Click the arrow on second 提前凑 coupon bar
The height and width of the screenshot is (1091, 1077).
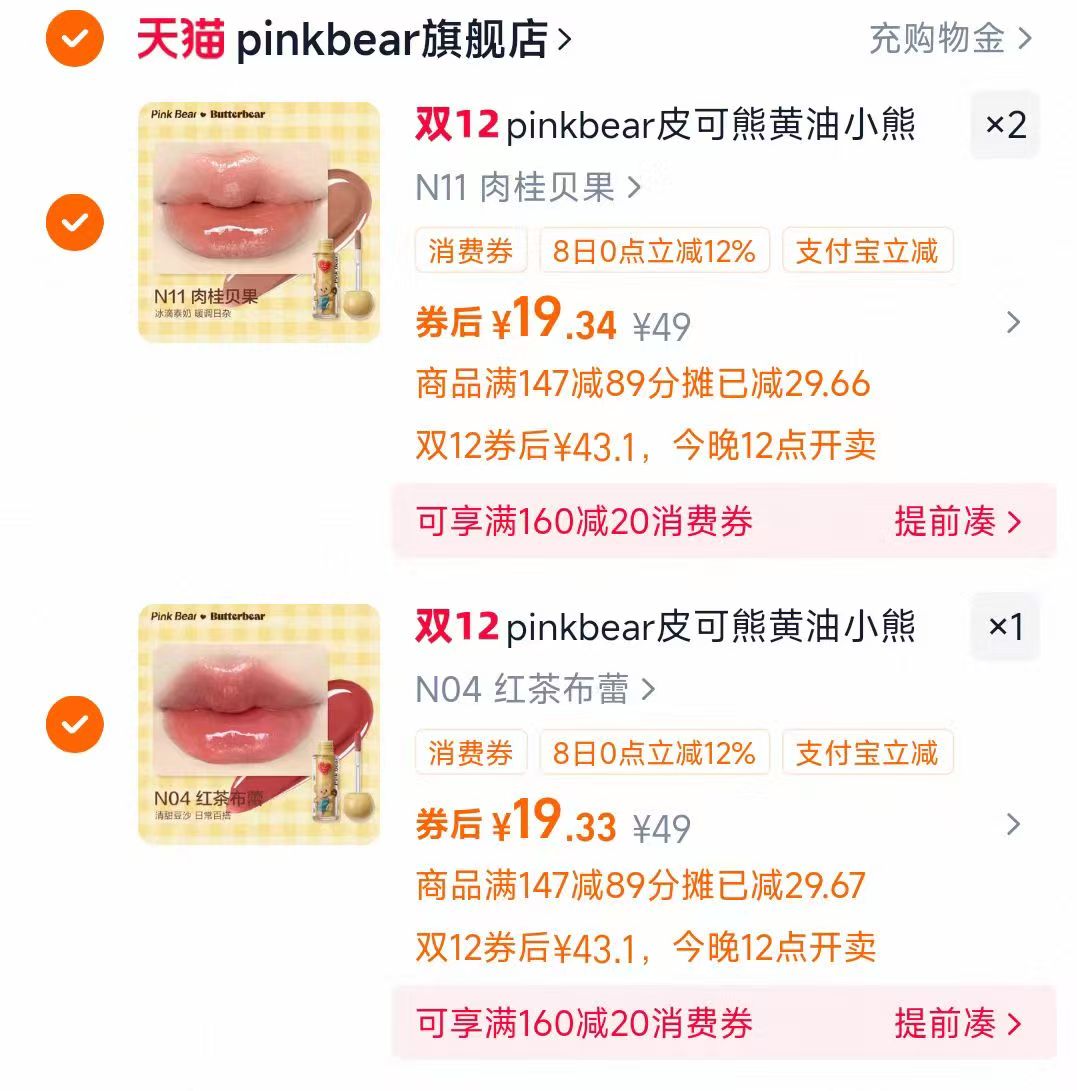coord(1013,1024)
